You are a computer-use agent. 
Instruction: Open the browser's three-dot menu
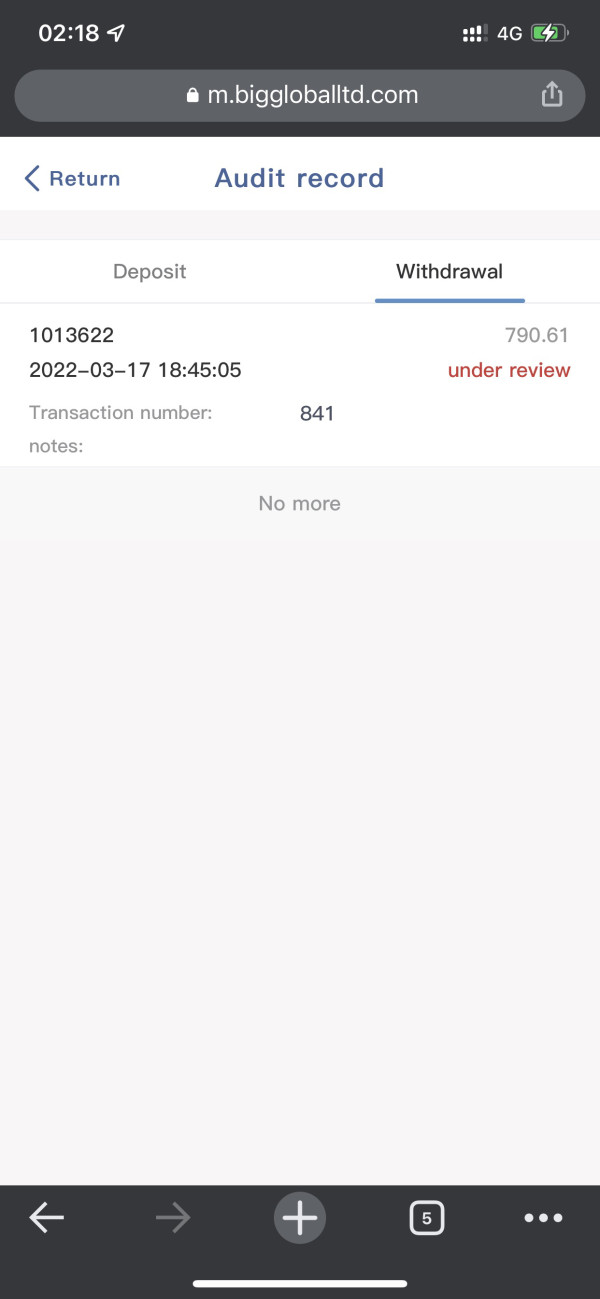tap(544, 1218)
